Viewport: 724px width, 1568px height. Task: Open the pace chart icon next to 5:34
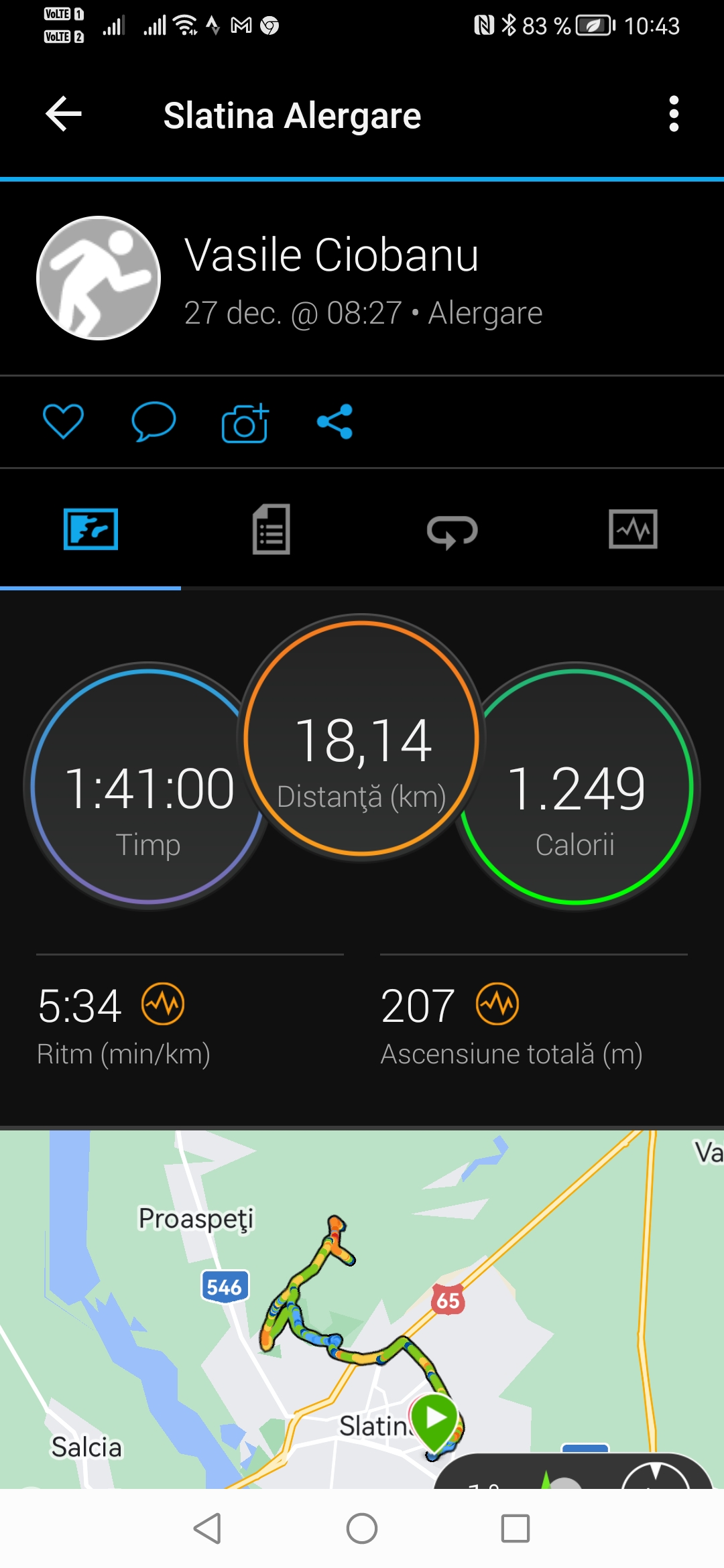click(x=163, y=1004)
